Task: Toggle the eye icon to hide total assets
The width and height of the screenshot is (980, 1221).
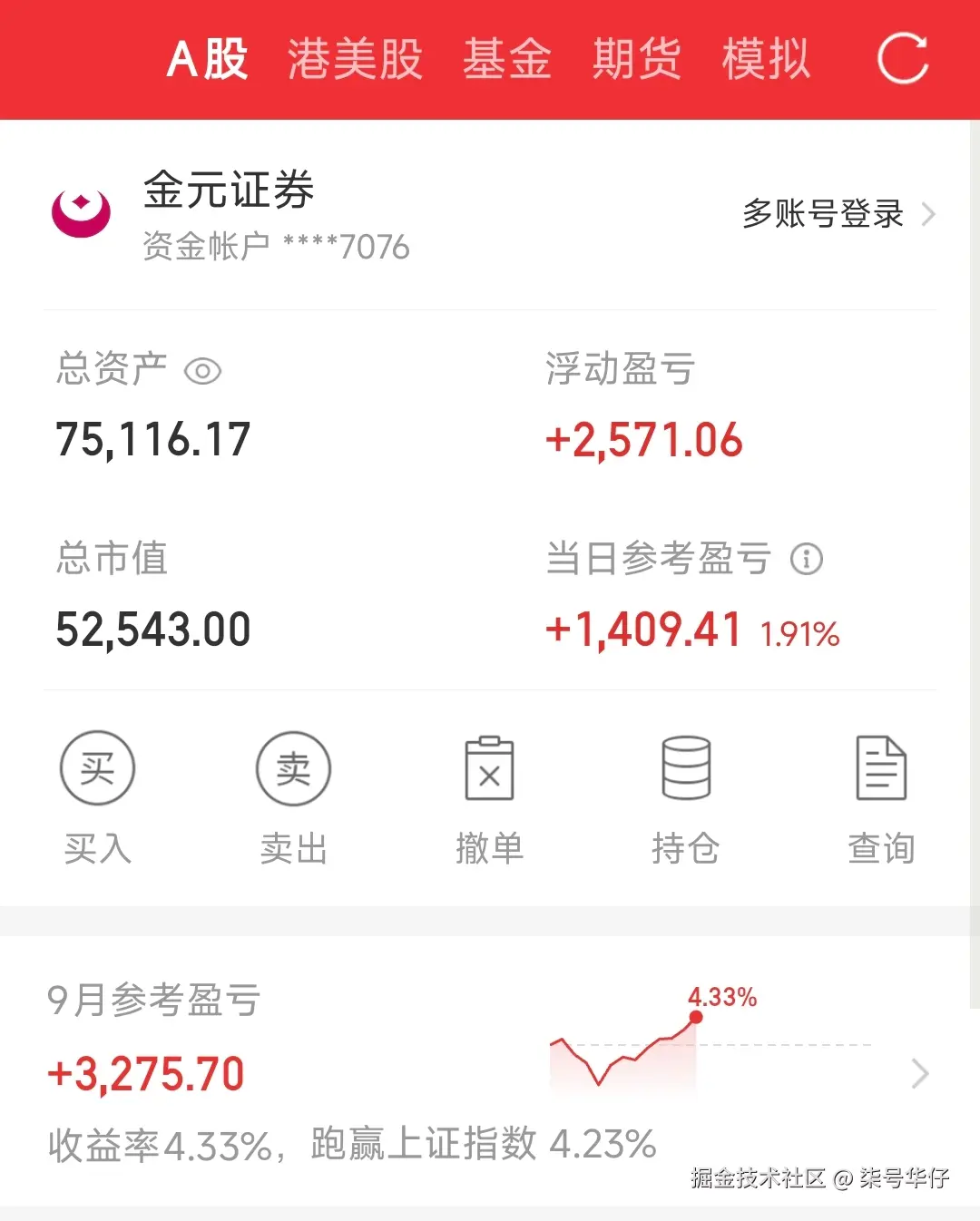Action: point(204,371)
